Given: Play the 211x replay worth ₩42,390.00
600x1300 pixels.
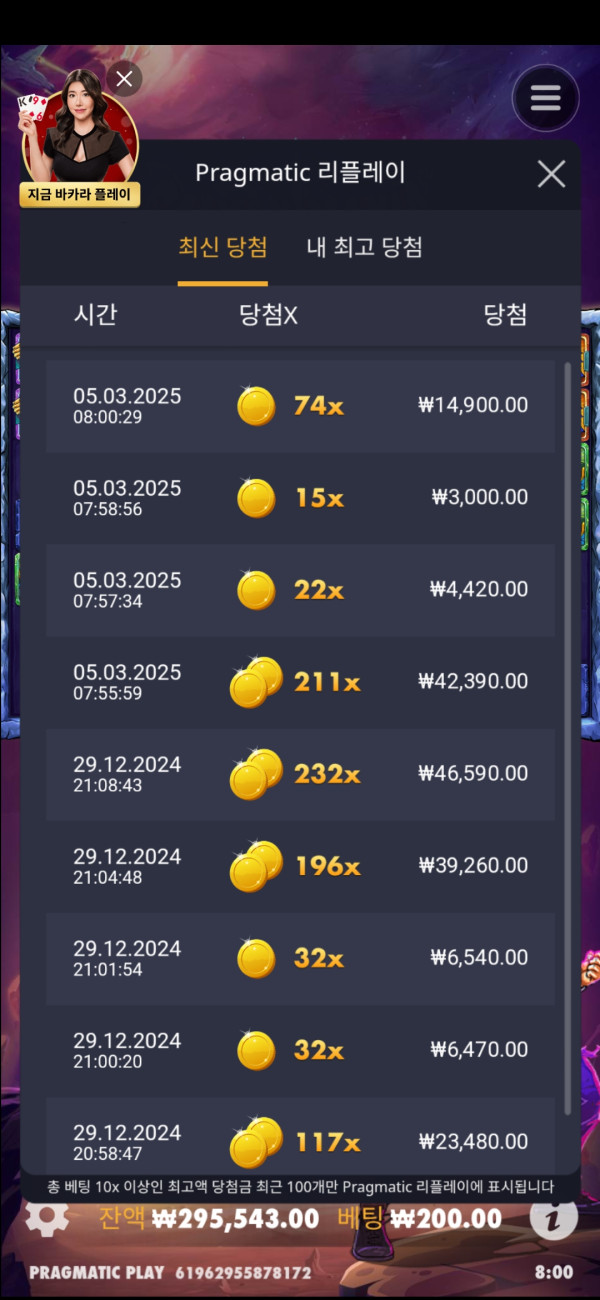Looking at the screenshot, I should [x=300, y=682].
